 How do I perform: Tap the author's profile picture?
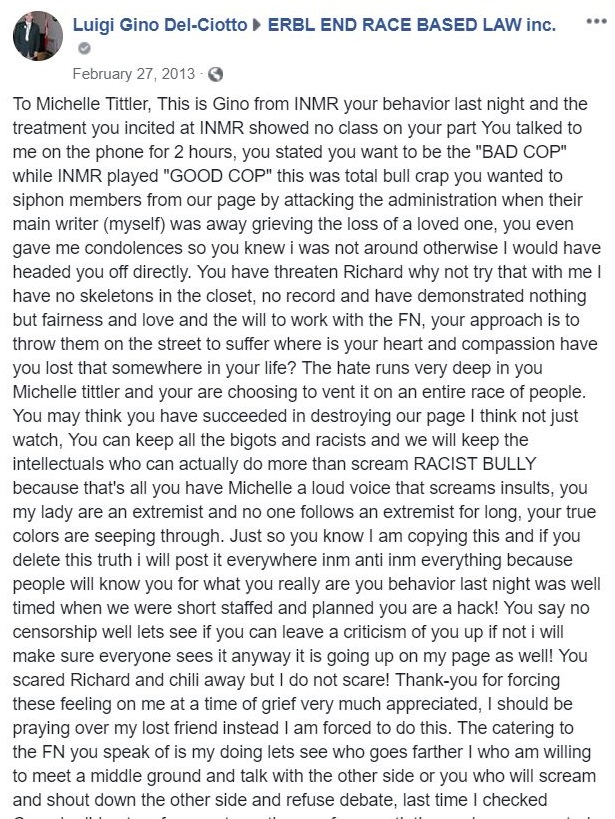pos(37,37)
